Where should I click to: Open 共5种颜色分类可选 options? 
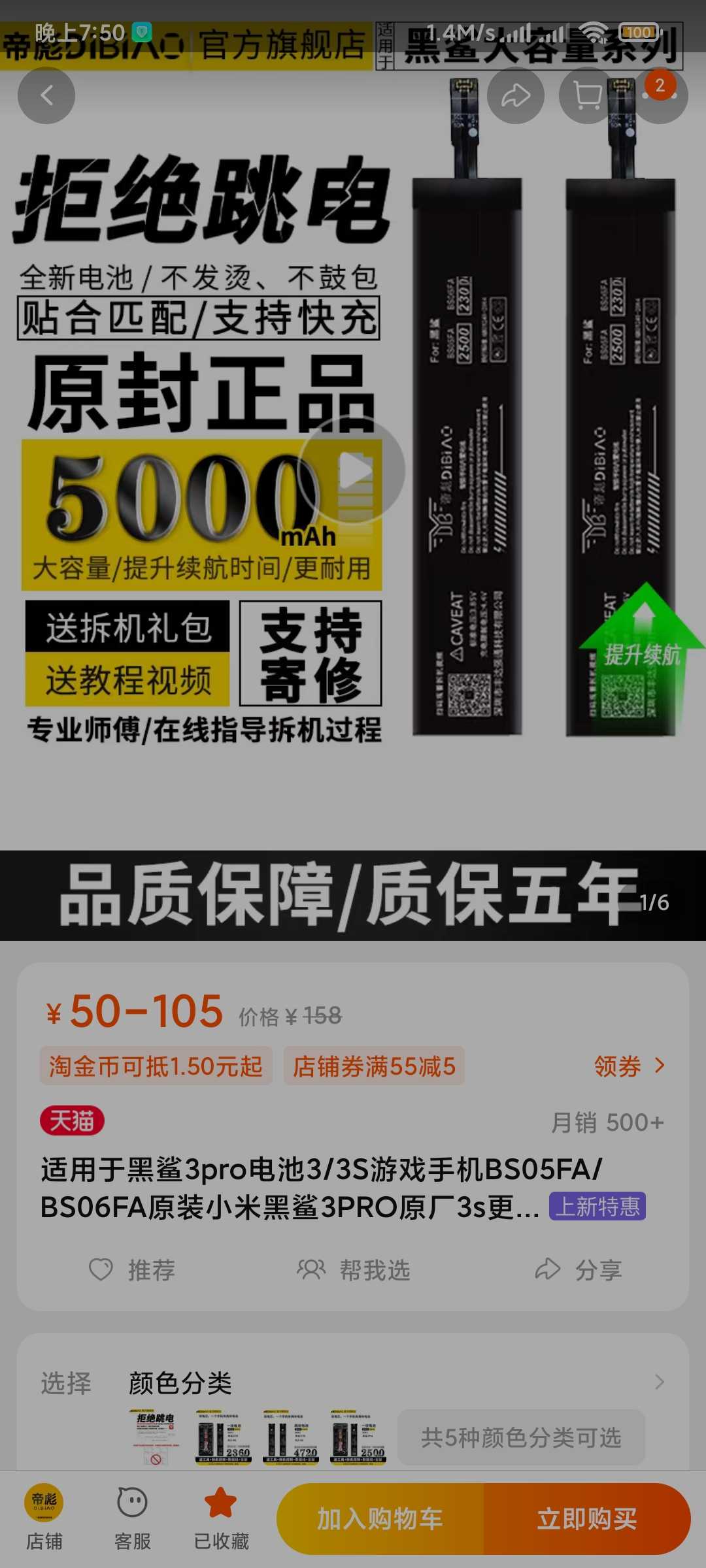(521, 1437)
